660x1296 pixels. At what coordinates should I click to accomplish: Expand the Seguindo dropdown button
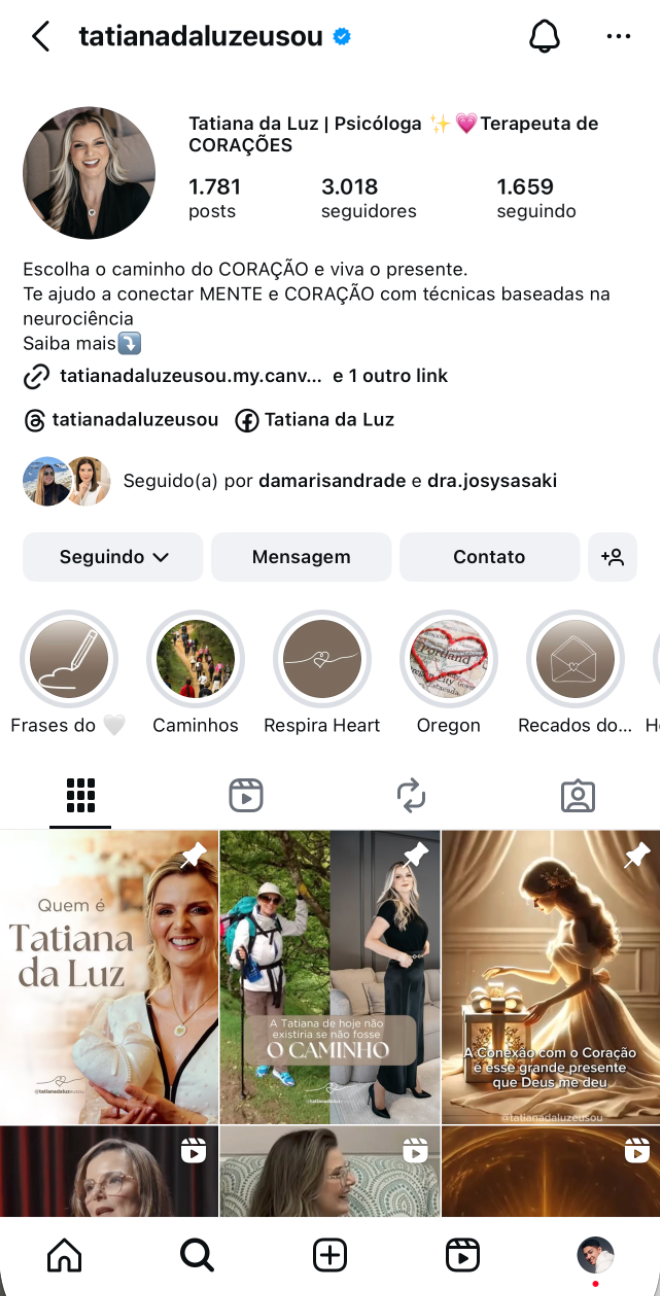(113, 557)
